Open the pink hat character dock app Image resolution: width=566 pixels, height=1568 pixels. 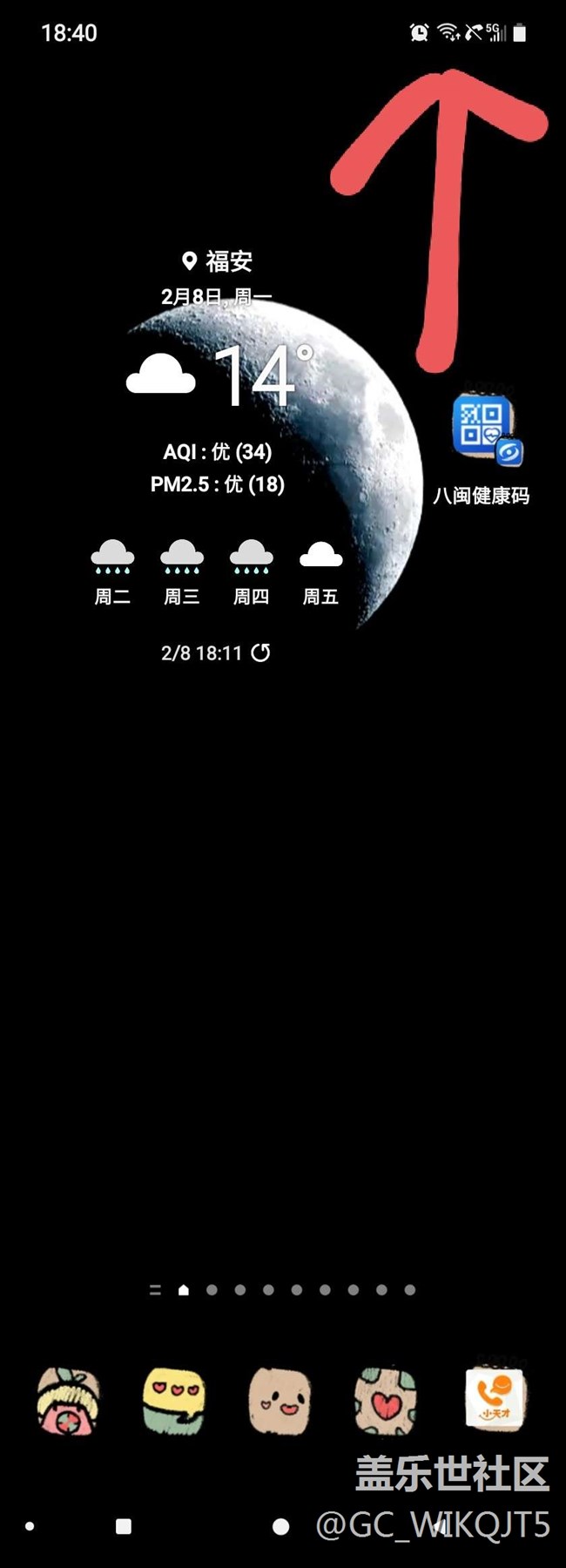69,1400
